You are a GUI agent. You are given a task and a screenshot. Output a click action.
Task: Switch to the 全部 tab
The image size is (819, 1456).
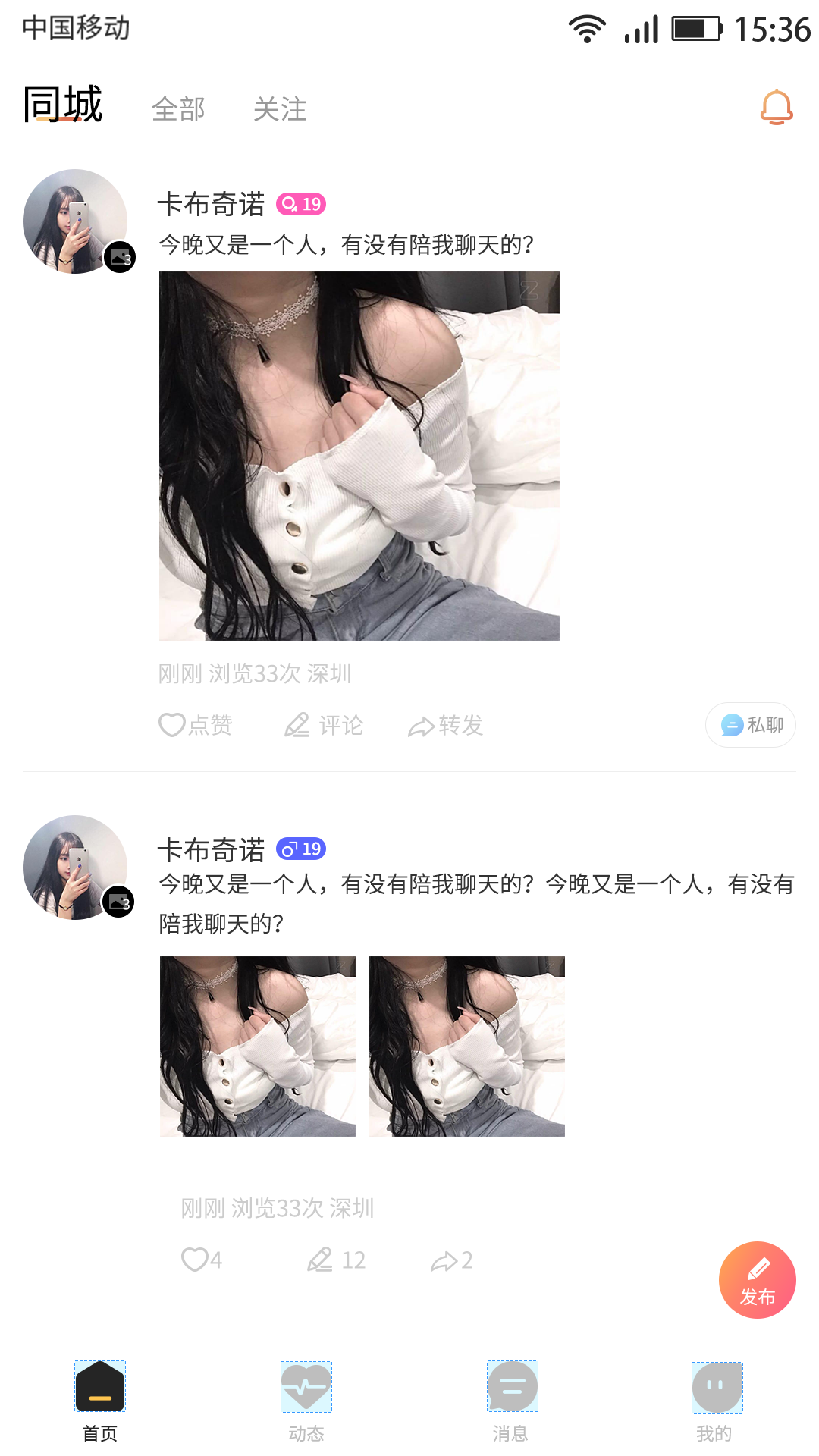[x=178, y=109]
